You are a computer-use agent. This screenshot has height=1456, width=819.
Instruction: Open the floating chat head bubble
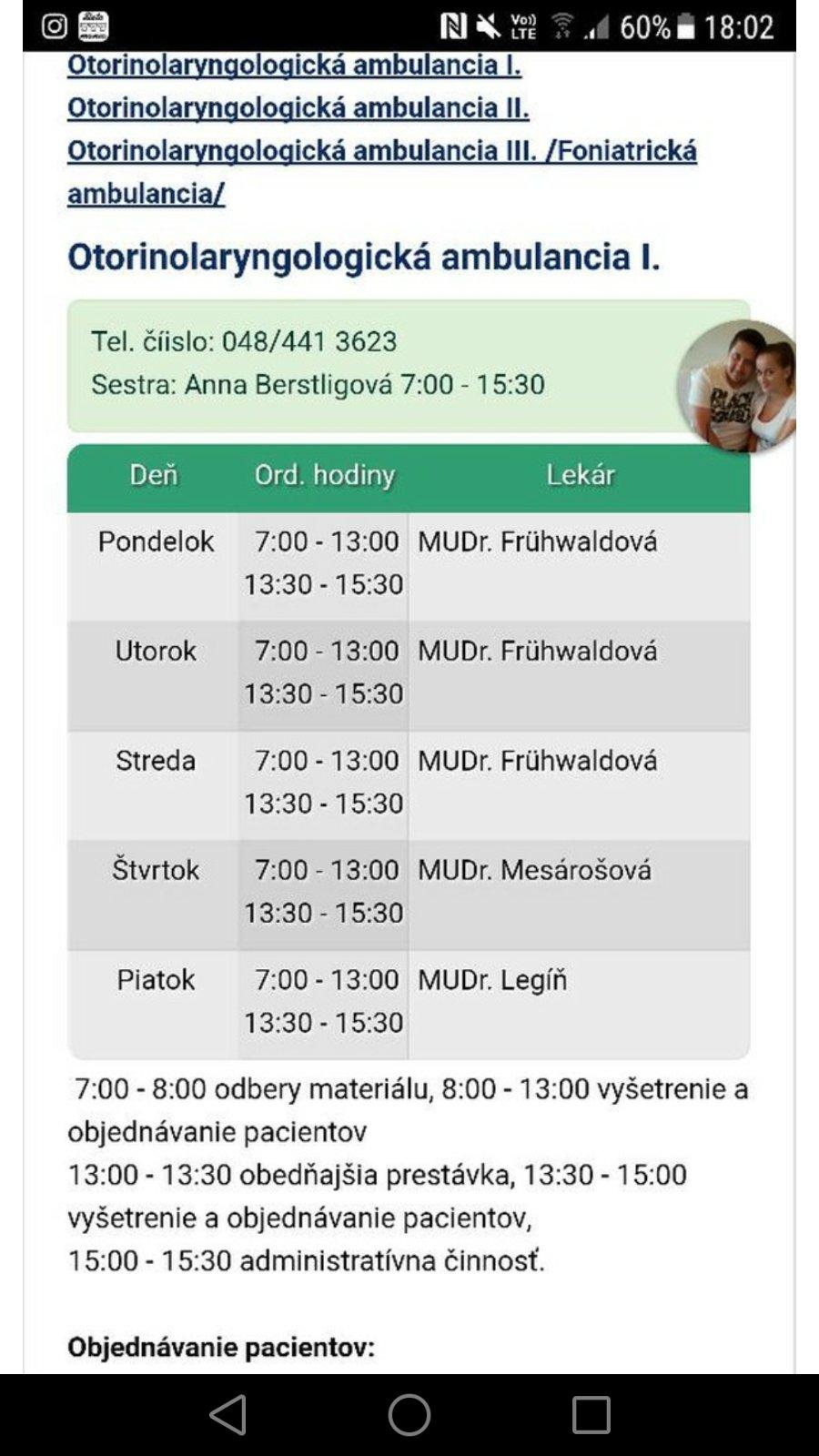(739, 386)
